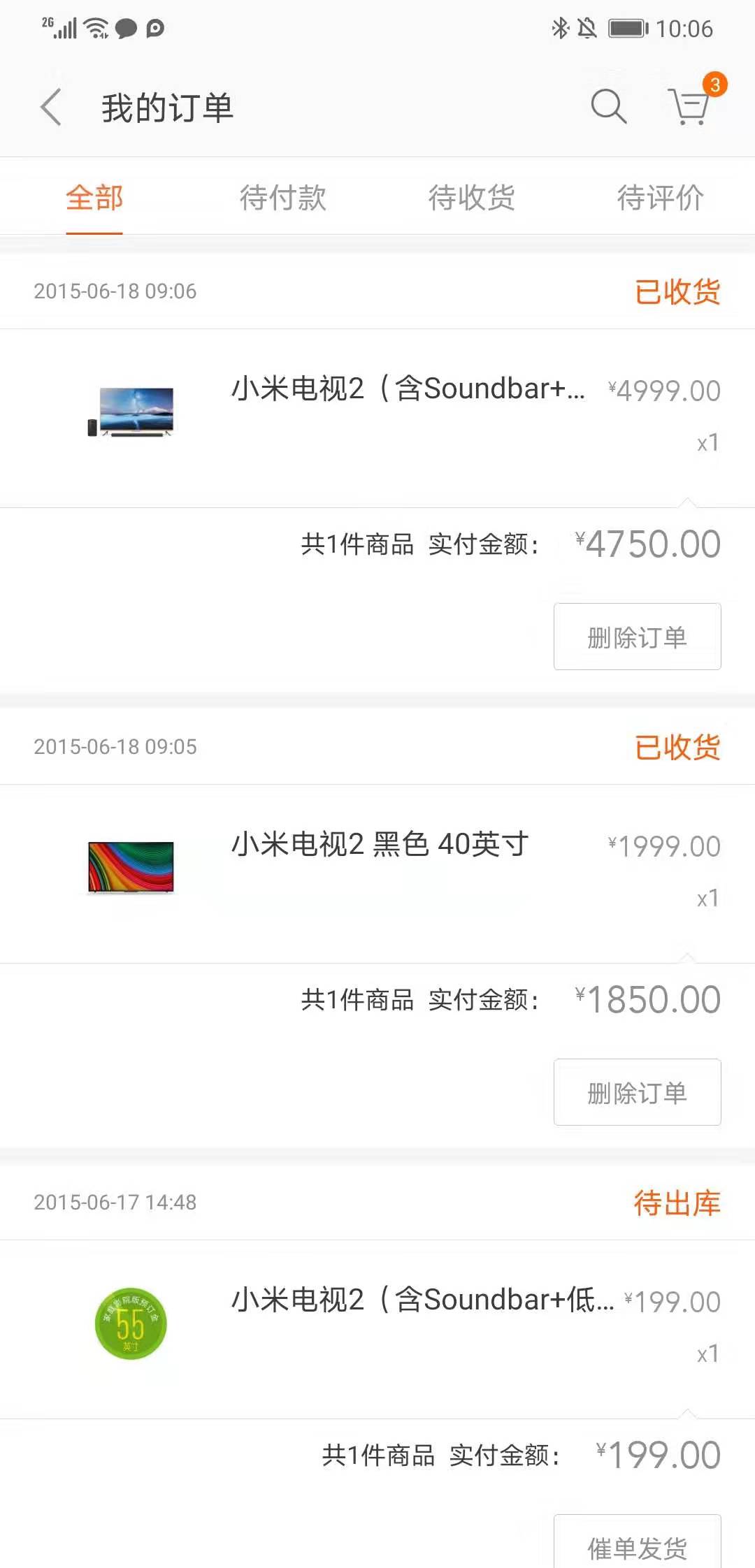The height and width of the screenshot is (1568, 755).
Task: Tap the Bluetooth icon in the status bar
Action: point(559,28)
